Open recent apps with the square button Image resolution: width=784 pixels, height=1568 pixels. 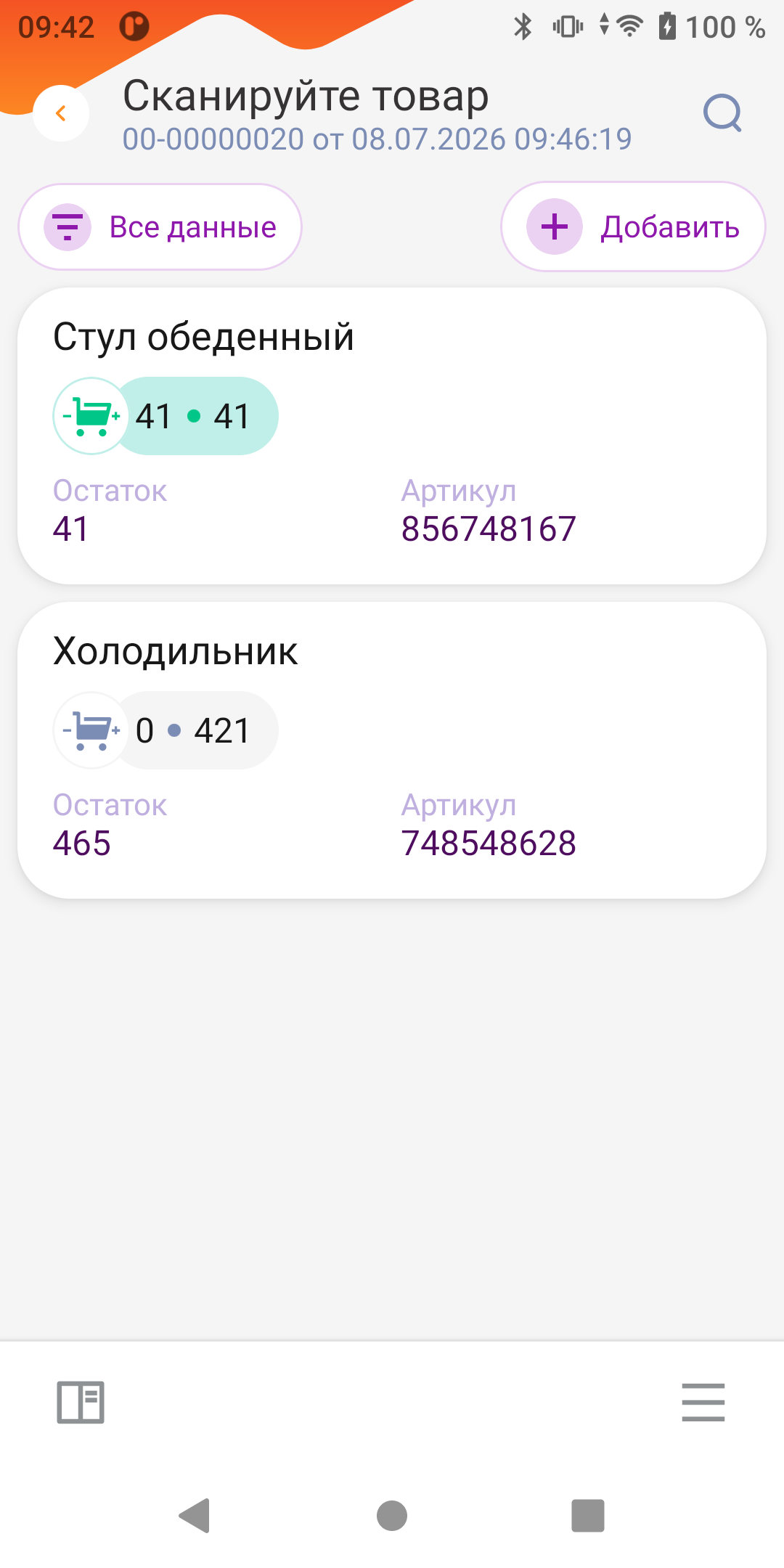coord(588,1516)
